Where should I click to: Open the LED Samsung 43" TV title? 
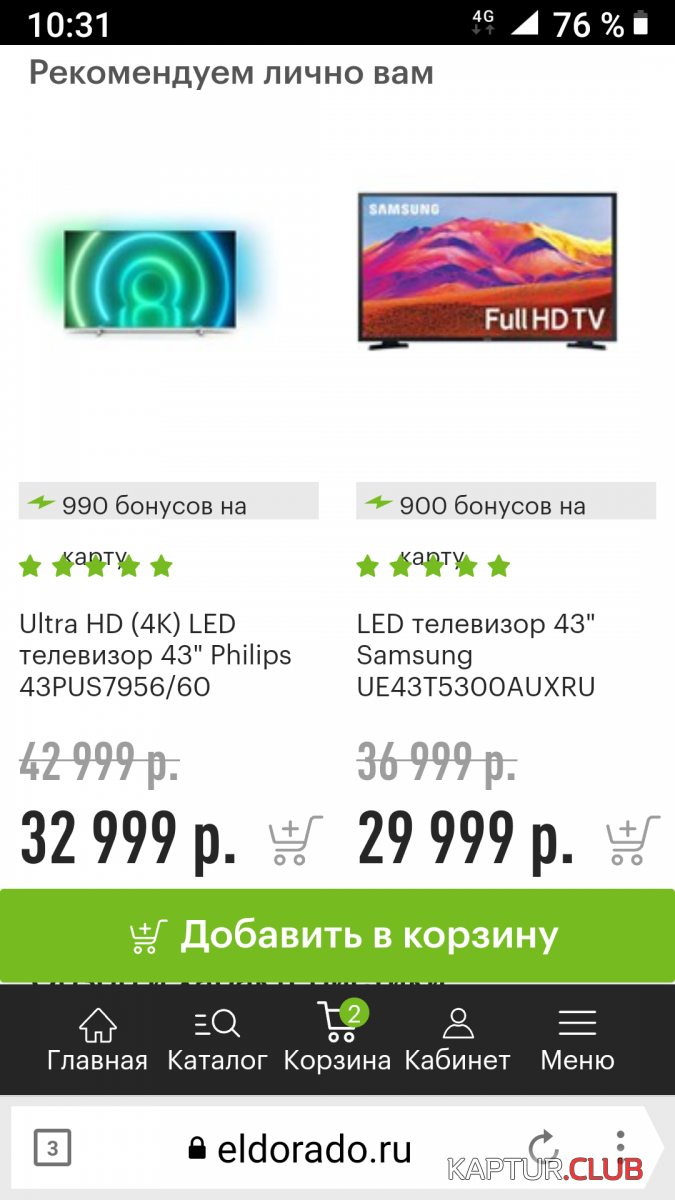476,656
